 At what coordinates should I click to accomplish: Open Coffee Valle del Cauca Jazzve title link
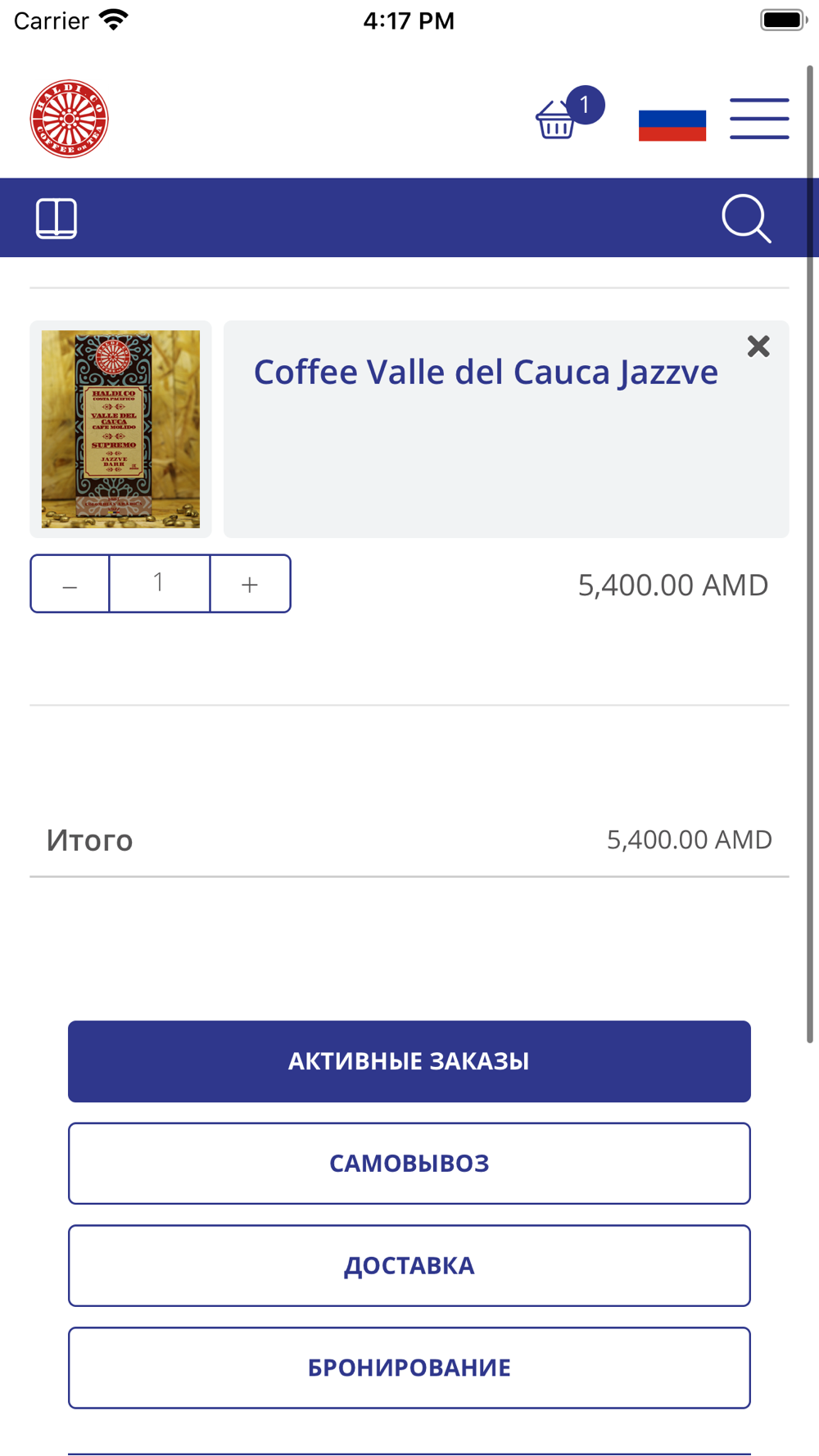(x=486, y=372)
